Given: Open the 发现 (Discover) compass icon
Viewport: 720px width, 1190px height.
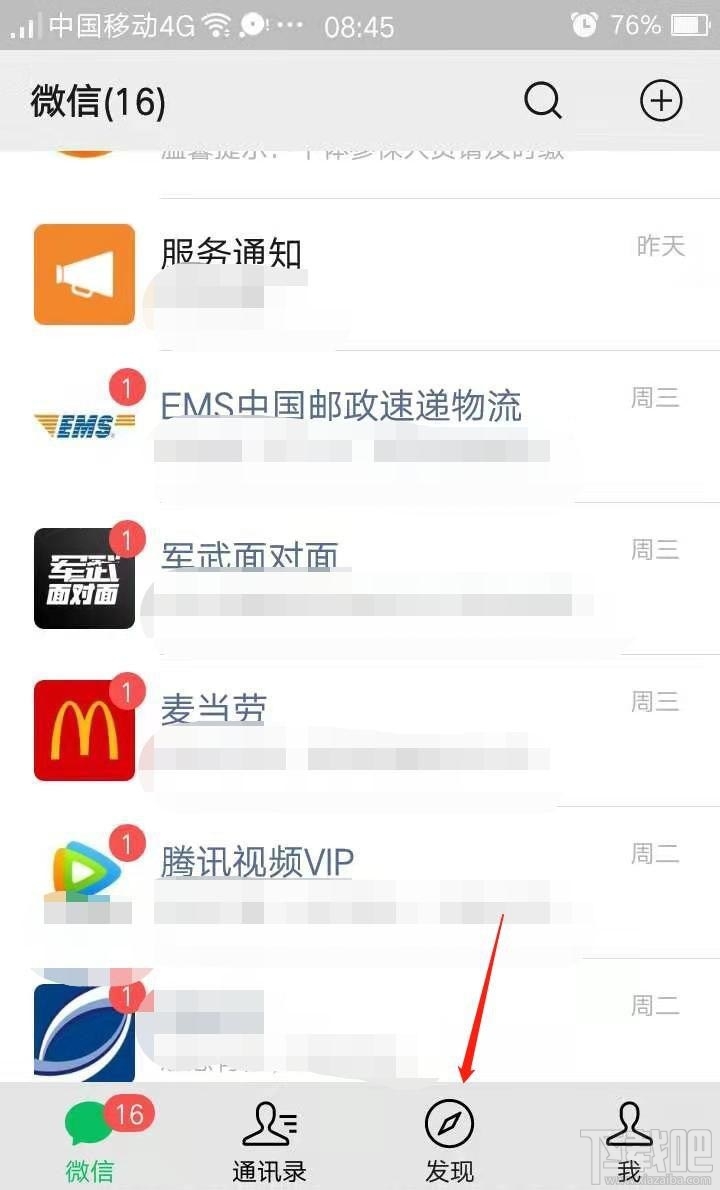Looking at the screenshot, I should (450, 1125).
